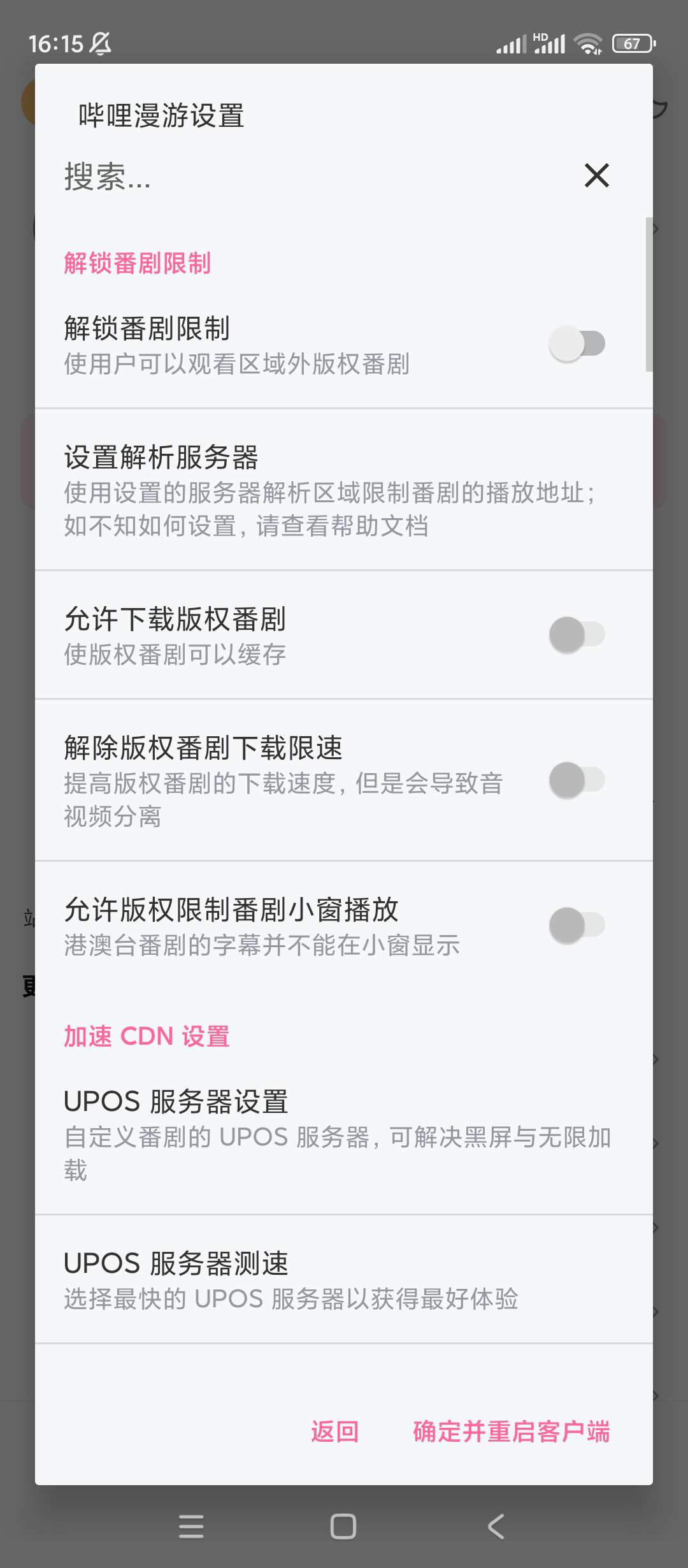Confirm with 确定并重启客户端
Viewport: 688px width, 1568px height.
point(512,1432)
